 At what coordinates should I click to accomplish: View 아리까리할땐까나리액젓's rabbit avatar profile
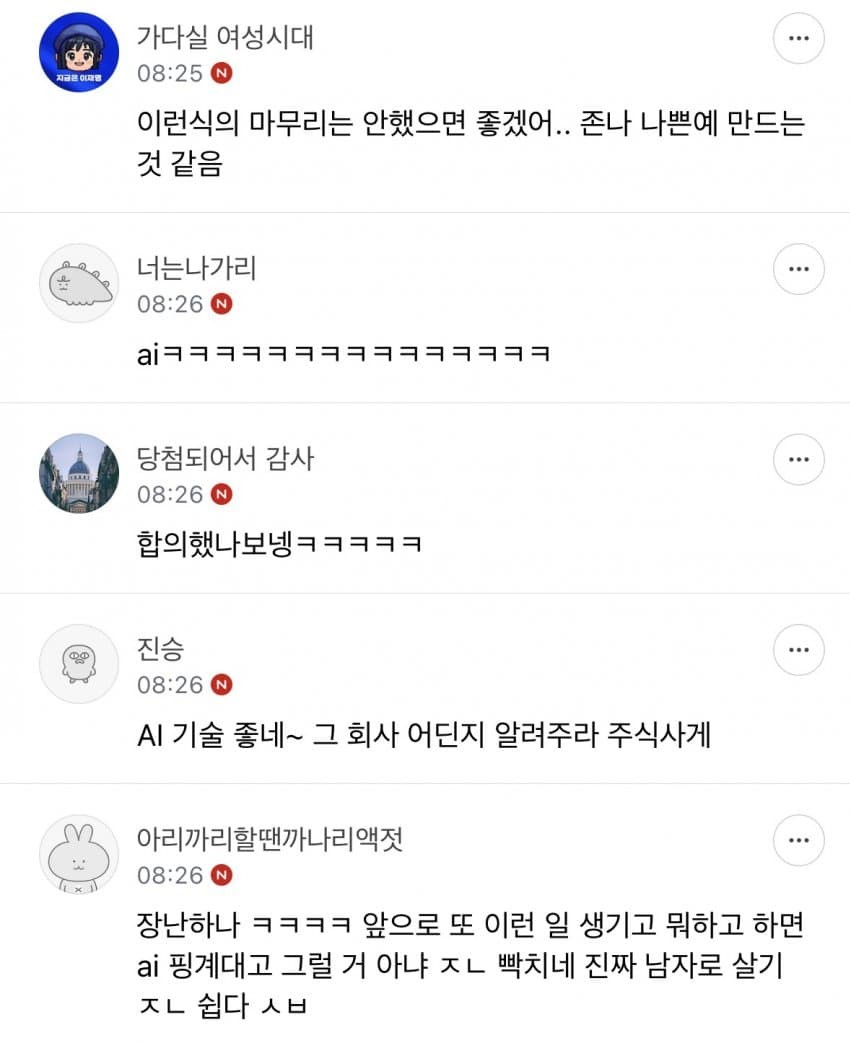pos(78,854)
